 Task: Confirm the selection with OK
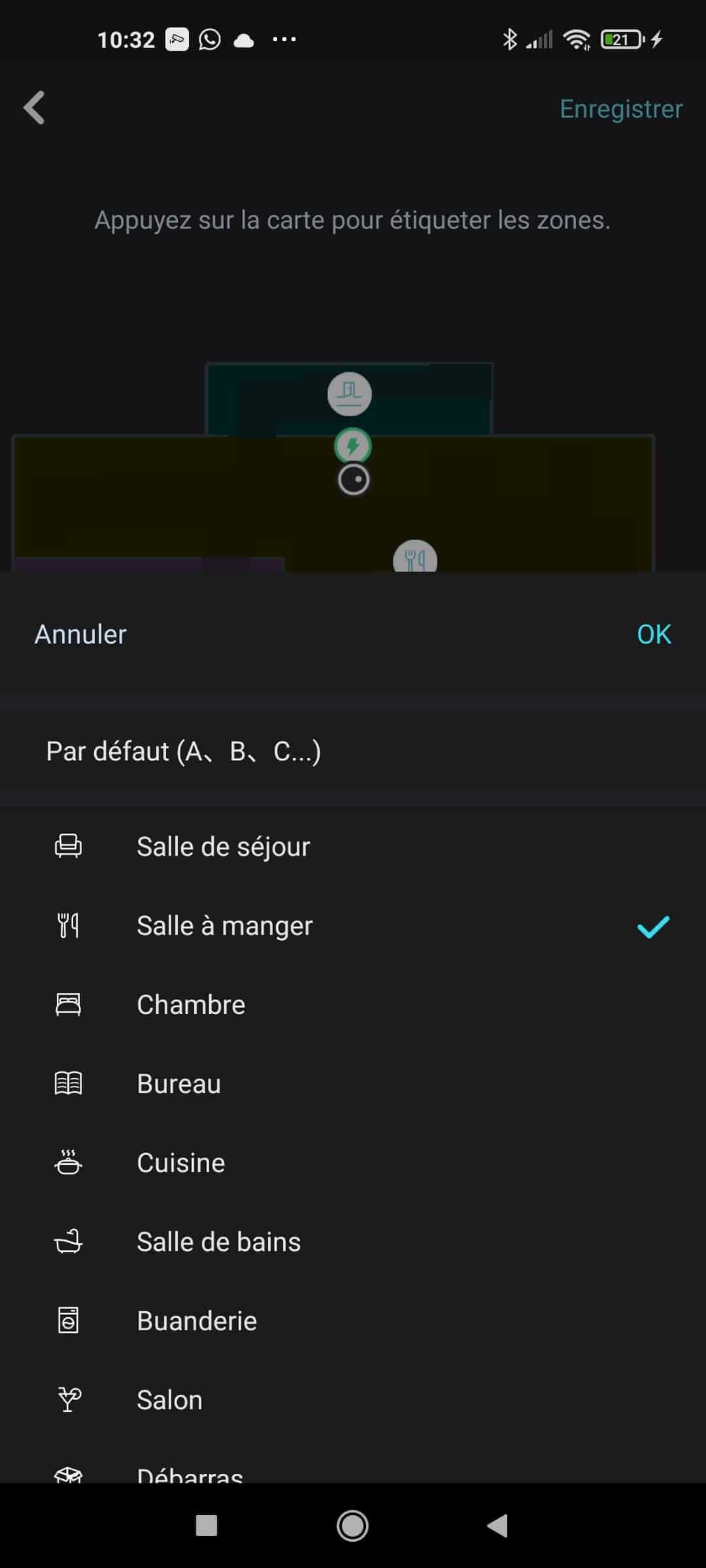point(654,634)
